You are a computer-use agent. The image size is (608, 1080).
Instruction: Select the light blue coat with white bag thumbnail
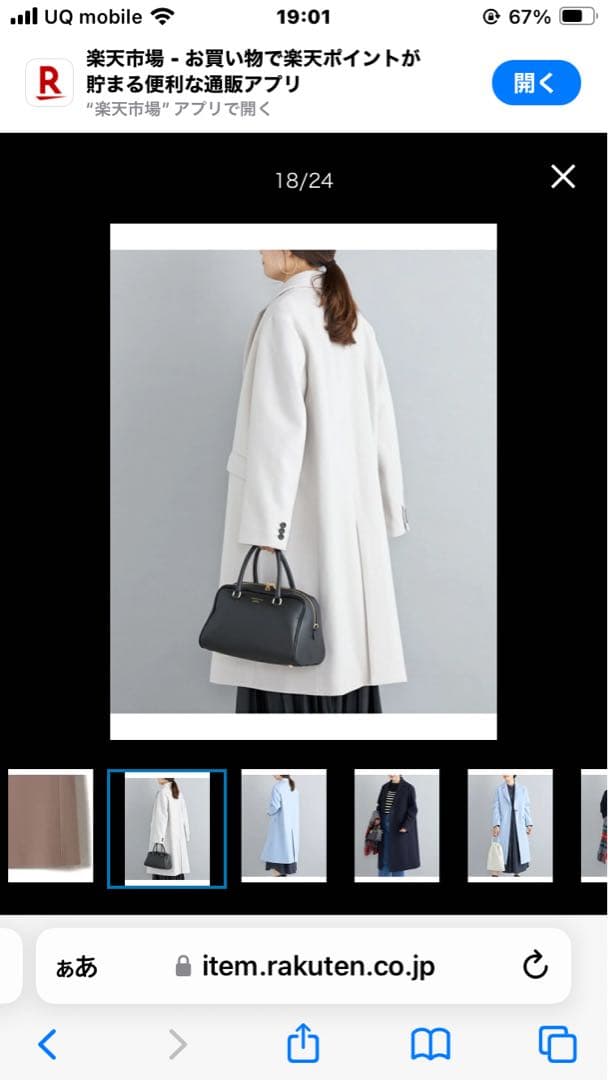[510, 826]
